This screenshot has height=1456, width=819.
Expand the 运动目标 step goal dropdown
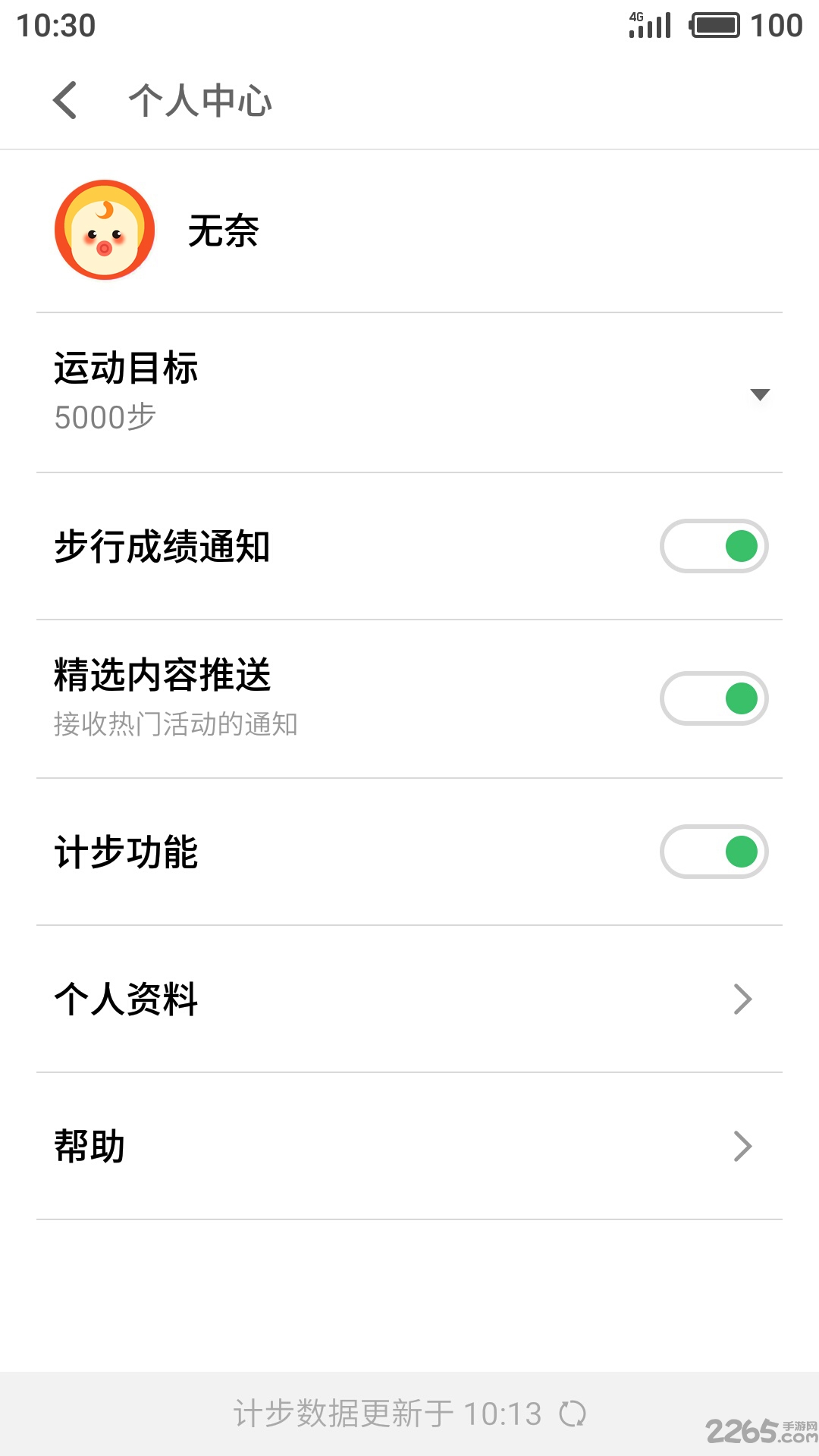click(761, 394)
